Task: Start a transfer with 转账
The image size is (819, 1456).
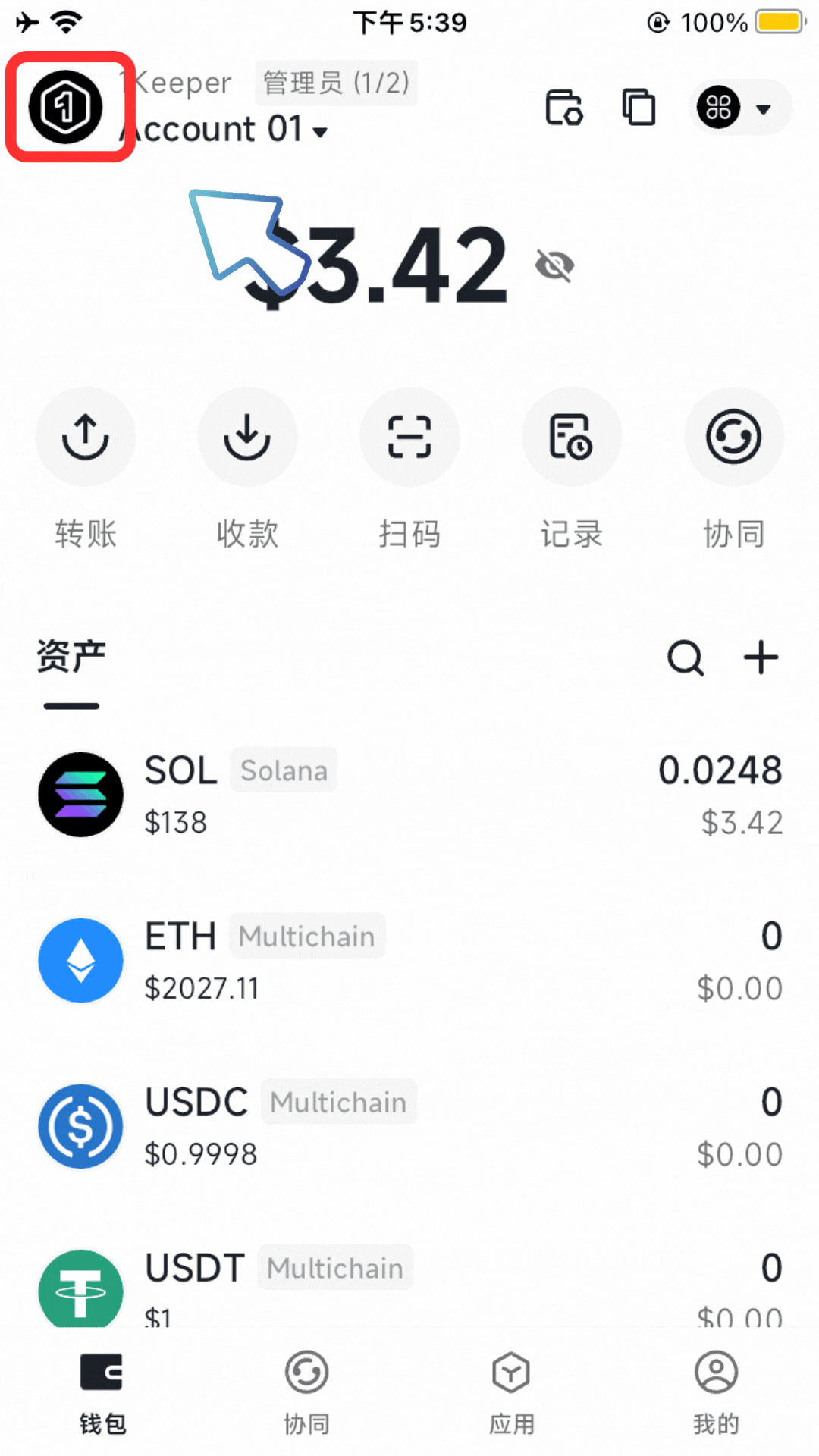Action: pyautogui.click(x=86, y=437)
